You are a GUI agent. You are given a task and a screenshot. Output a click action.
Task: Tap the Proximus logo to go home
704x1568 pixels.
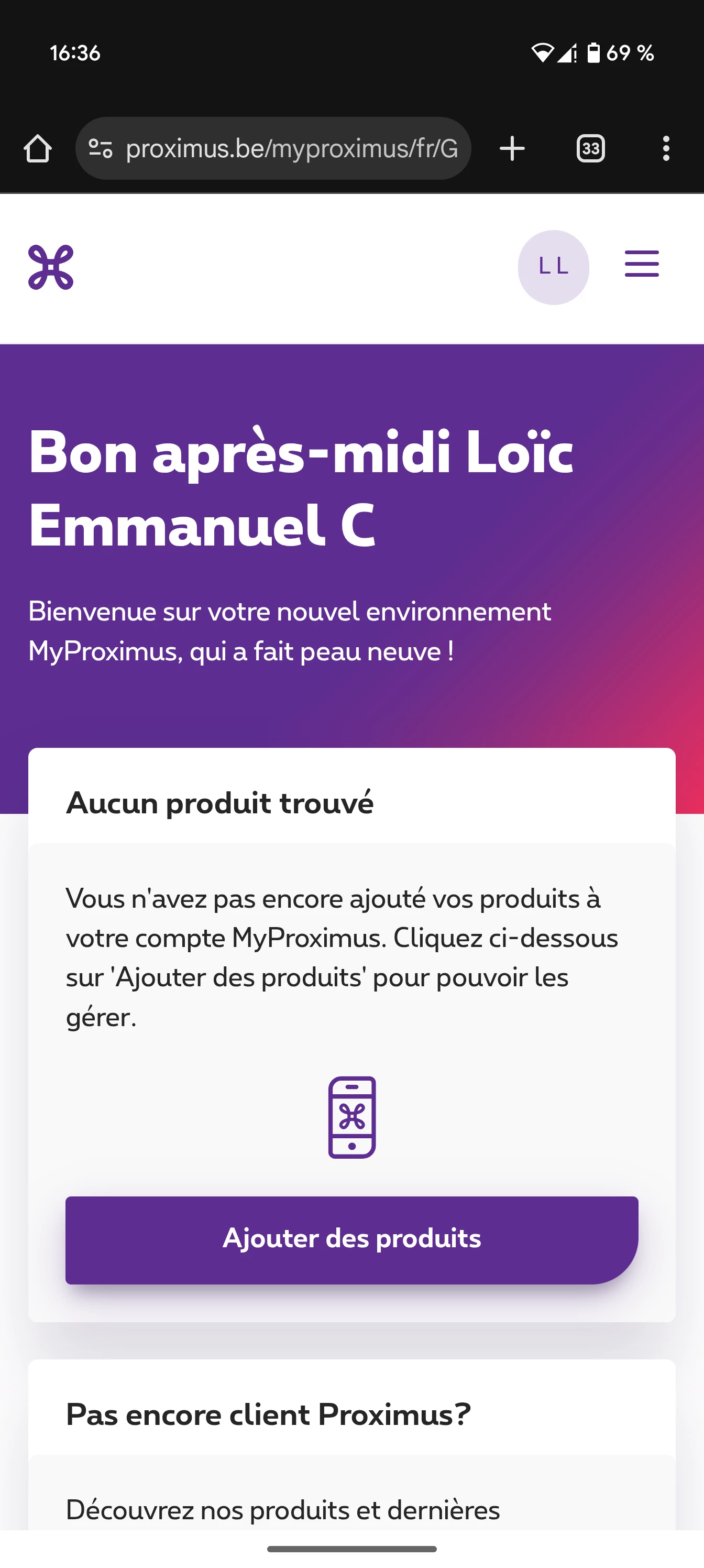[x=50, y=267]
